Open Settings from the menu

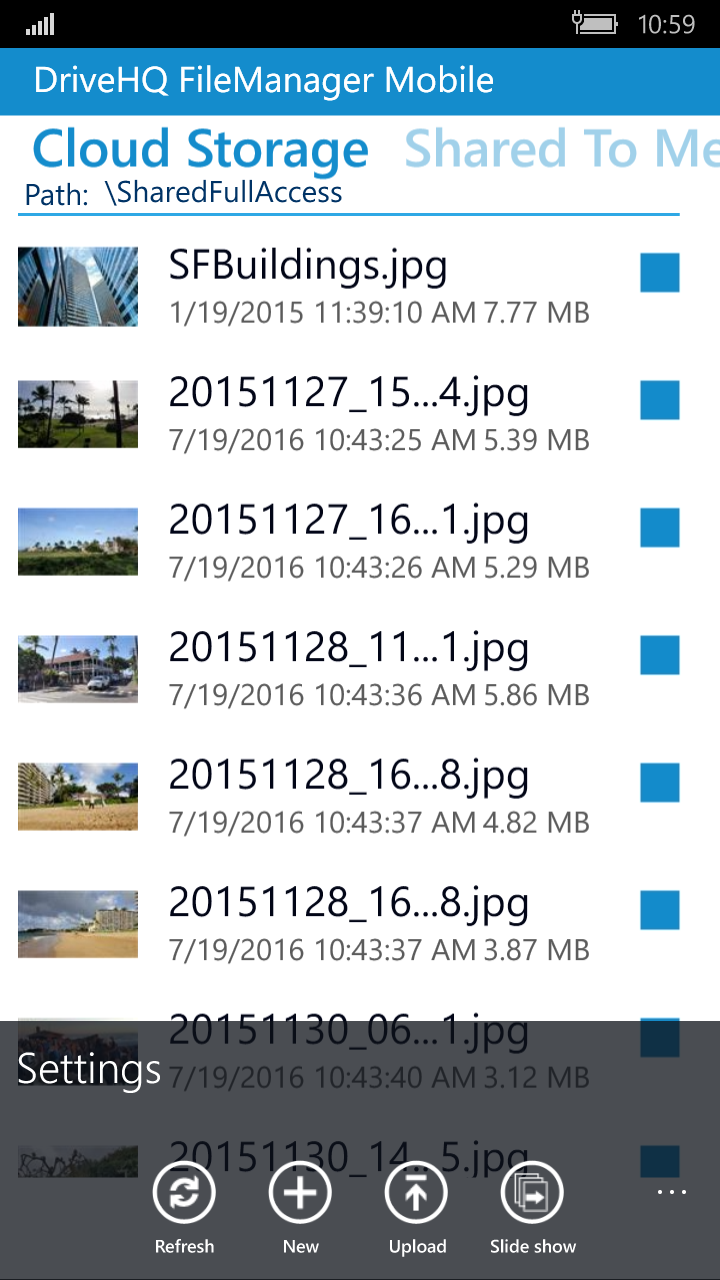coord(88,1068)
